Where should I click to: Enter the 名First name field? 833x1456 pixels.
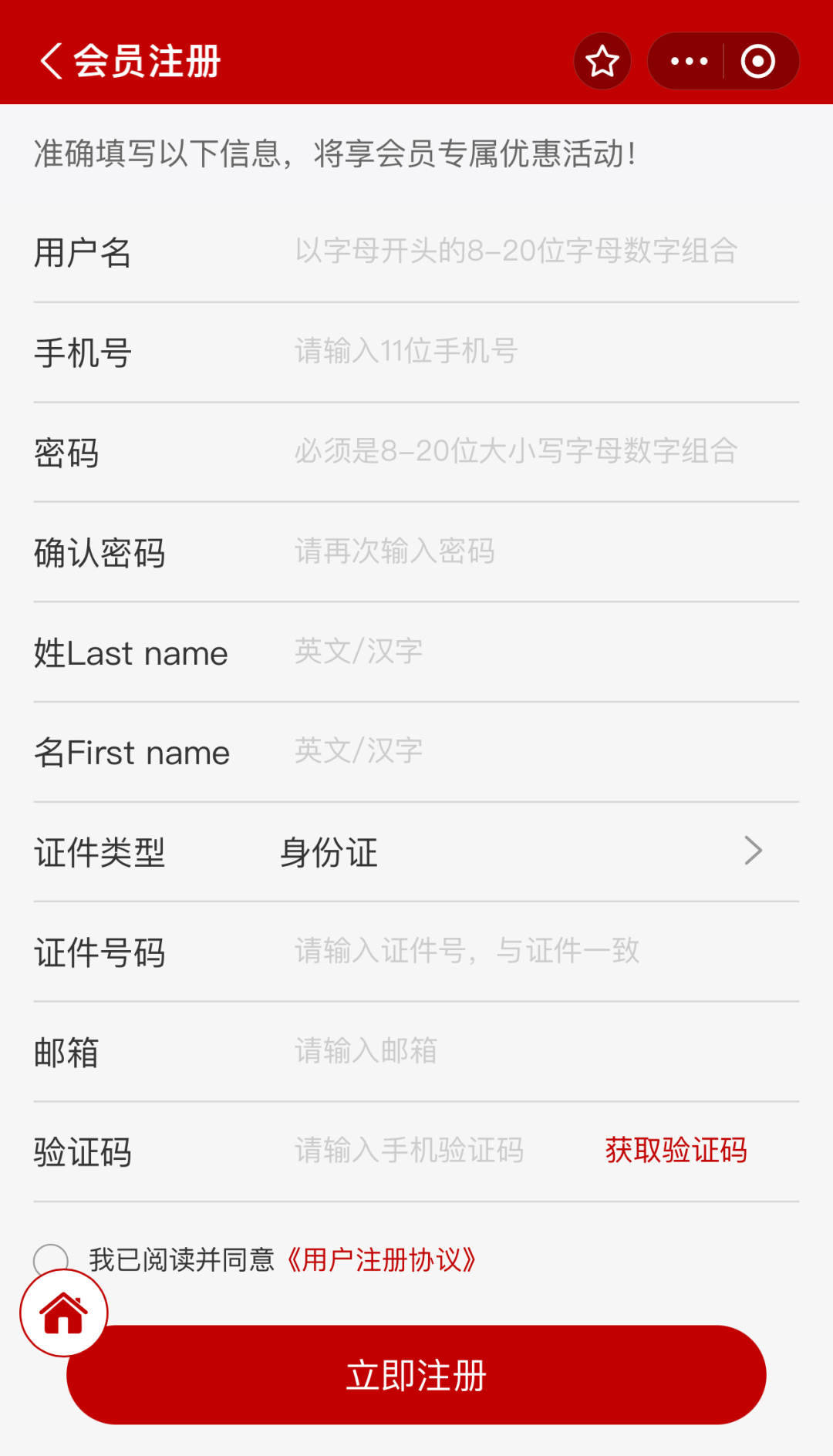click(x=515, y=751)
